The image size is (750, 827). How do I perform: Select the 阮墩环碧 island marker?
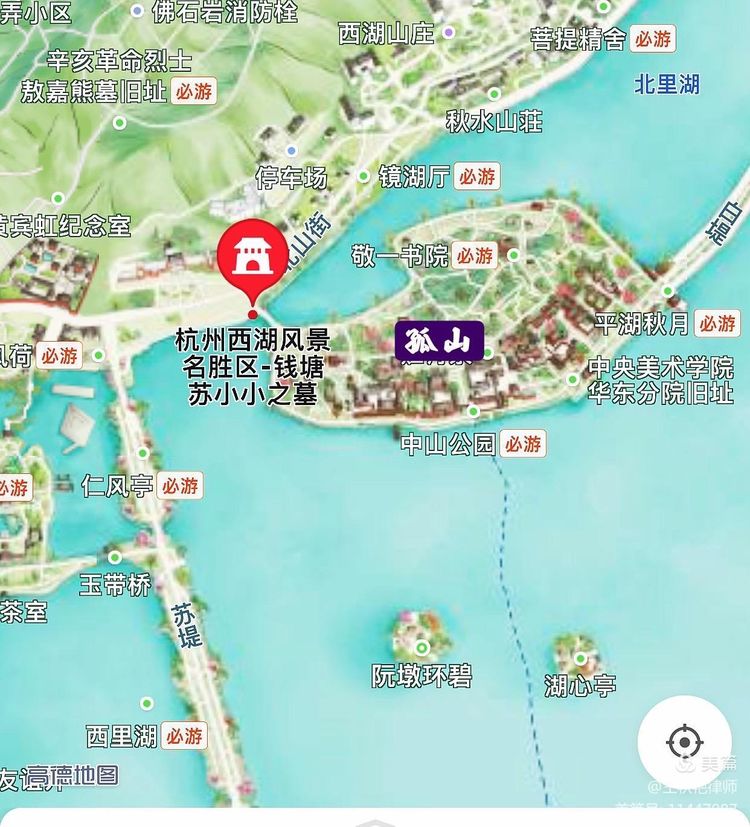(x=421, y=648)
